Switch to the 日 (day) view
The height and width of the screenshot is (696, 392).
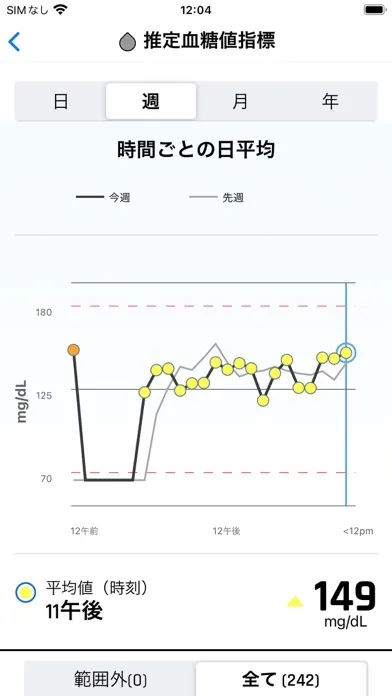[61, 102]
